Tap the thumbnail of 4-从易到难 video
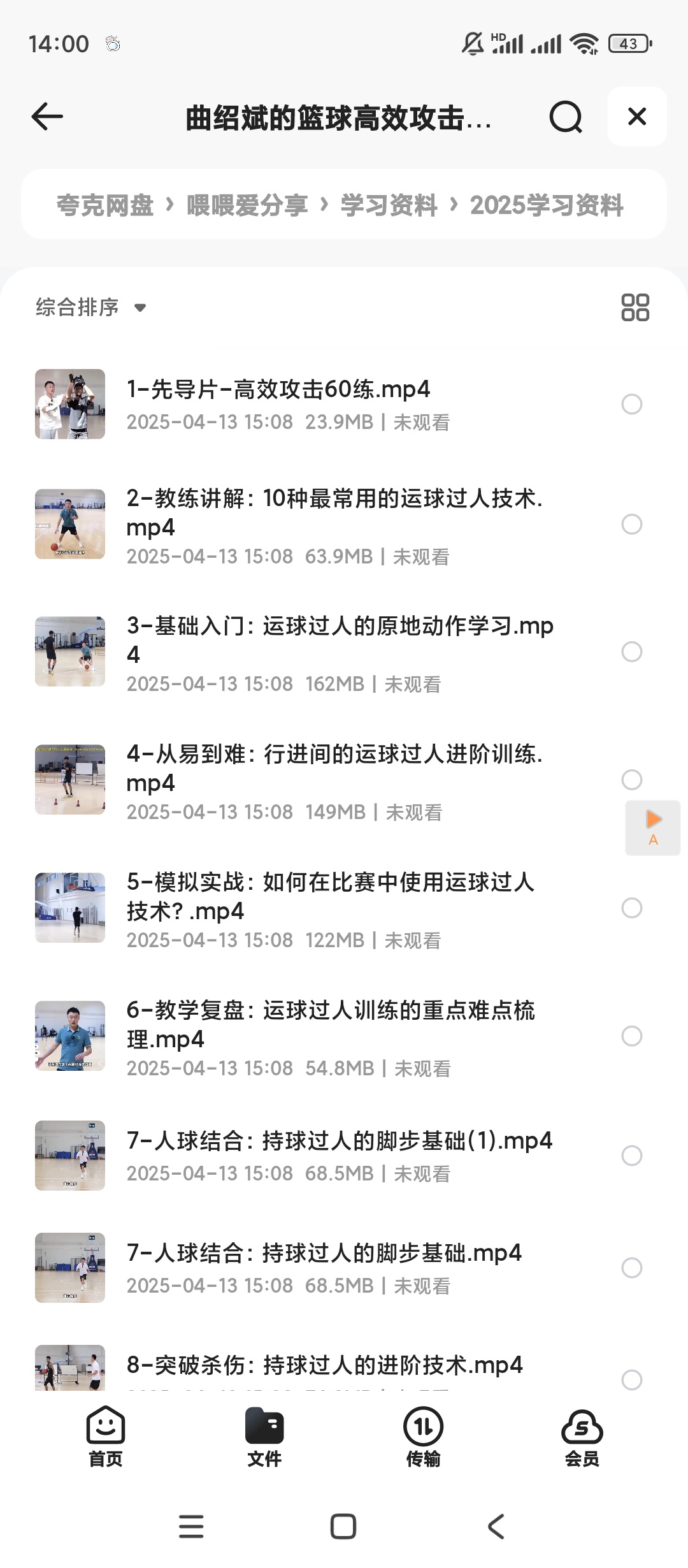688x1568 pixels. [x=69, y=779]
